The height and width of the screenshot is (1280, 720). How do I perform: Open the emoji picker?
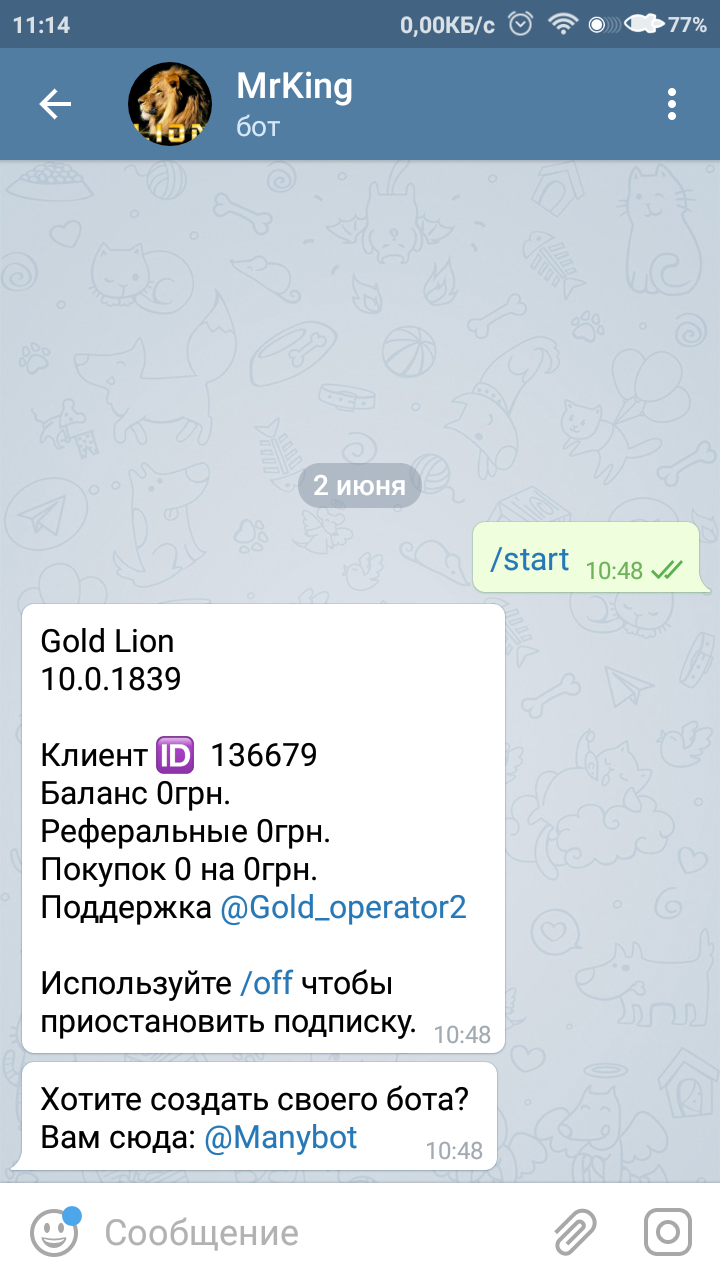click(55, 1232)
